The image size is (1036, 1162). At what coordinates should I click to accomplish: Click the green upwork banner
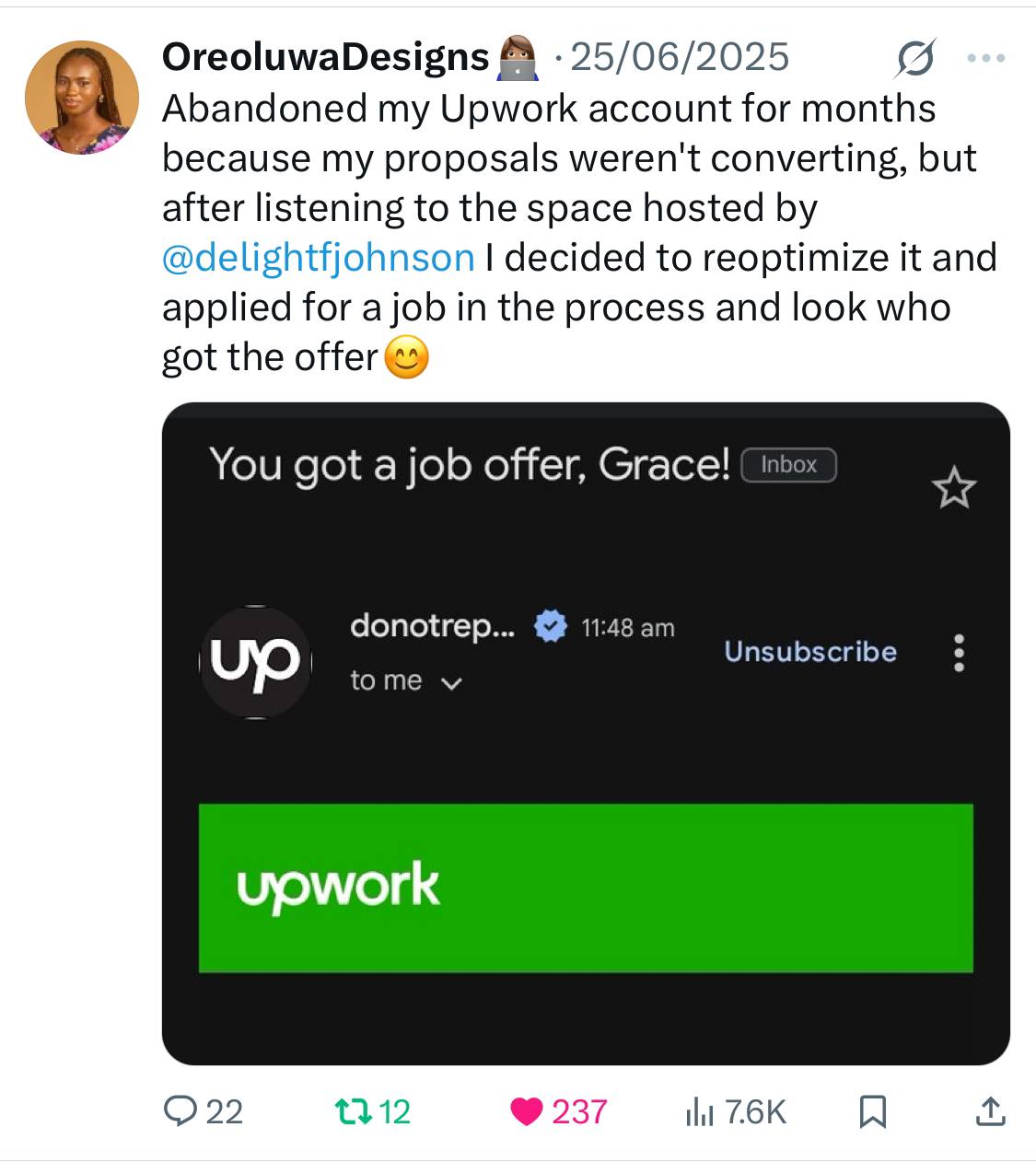pyautogui.click(x=587, y=887)
